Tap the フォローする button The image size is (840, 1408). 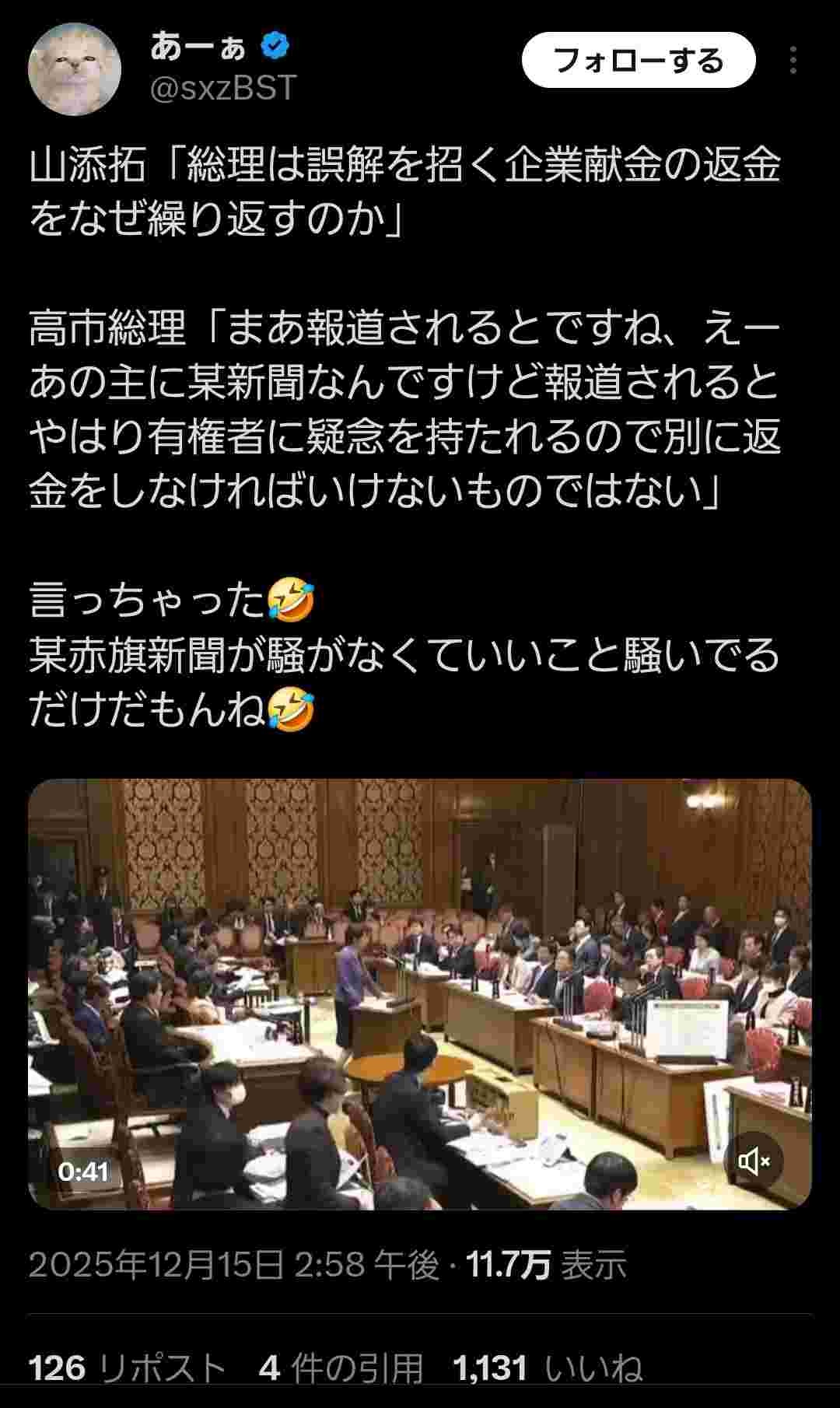[638, 60]
